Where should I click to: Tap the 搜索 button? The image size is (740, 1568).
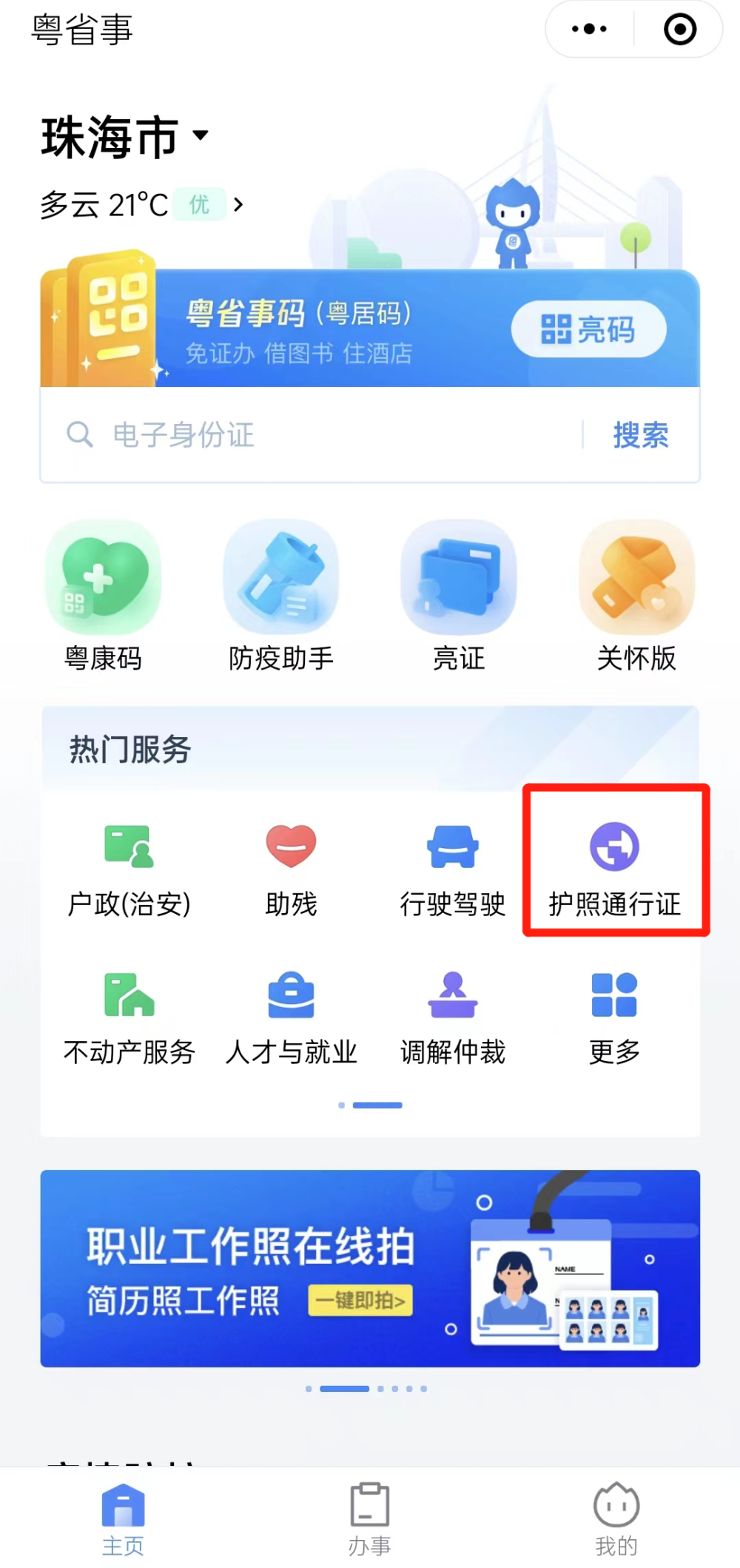click(x=640, y=435)
